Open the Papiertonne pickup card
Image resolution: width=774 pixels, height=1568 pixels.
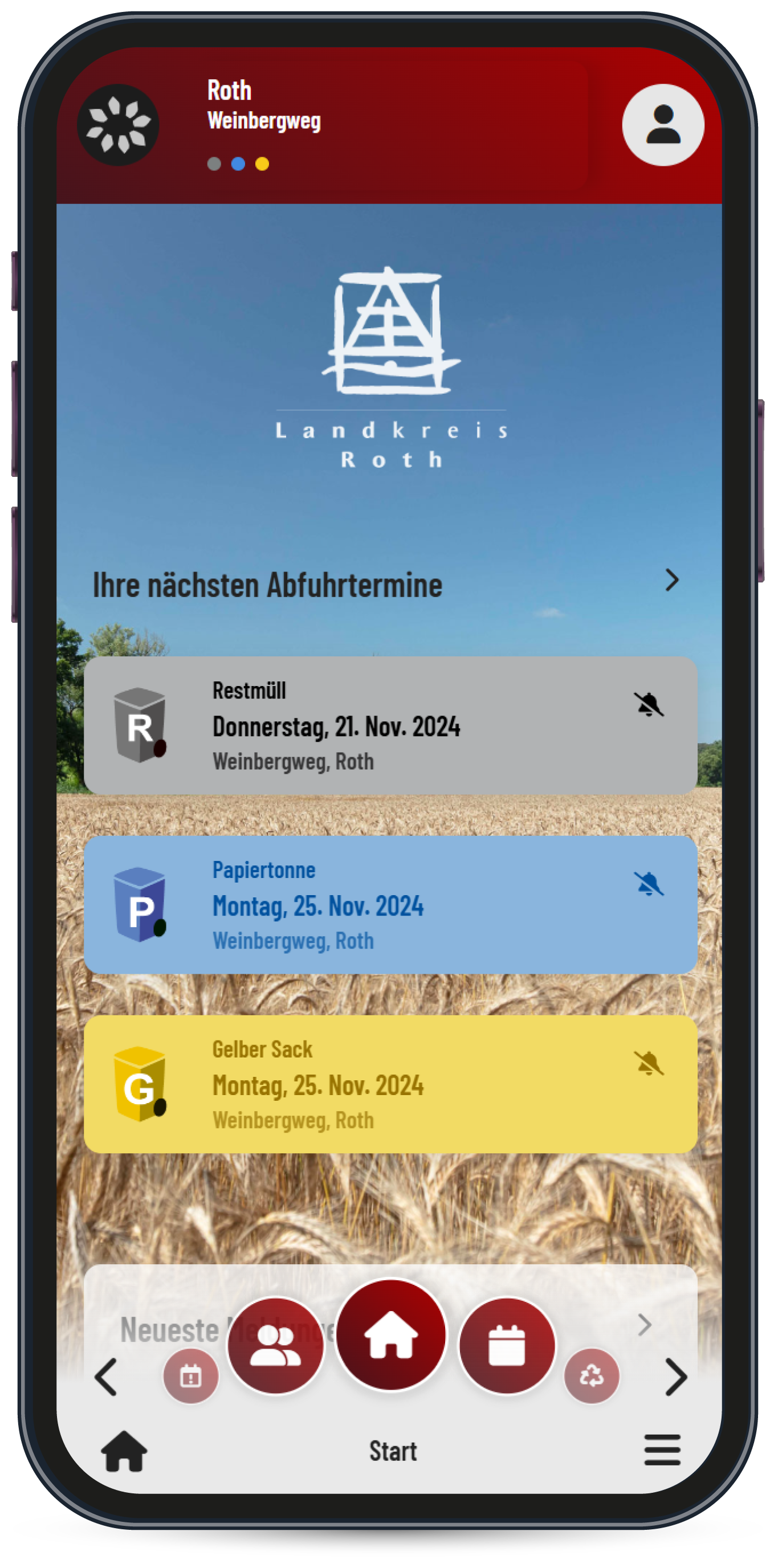click(390, 905)
